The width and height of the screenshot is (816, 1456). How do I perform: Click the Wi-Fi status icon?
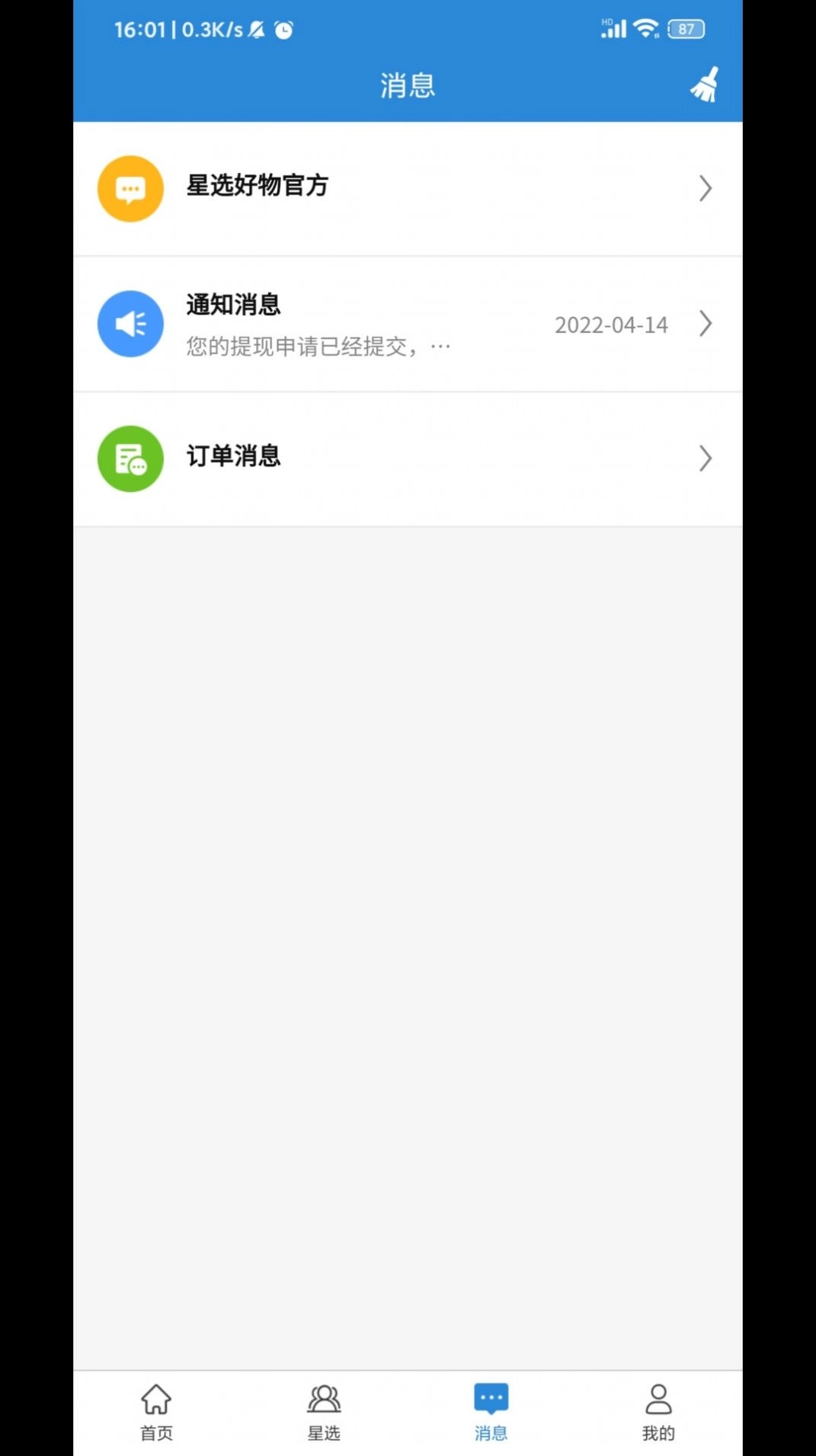coord(646,29)
